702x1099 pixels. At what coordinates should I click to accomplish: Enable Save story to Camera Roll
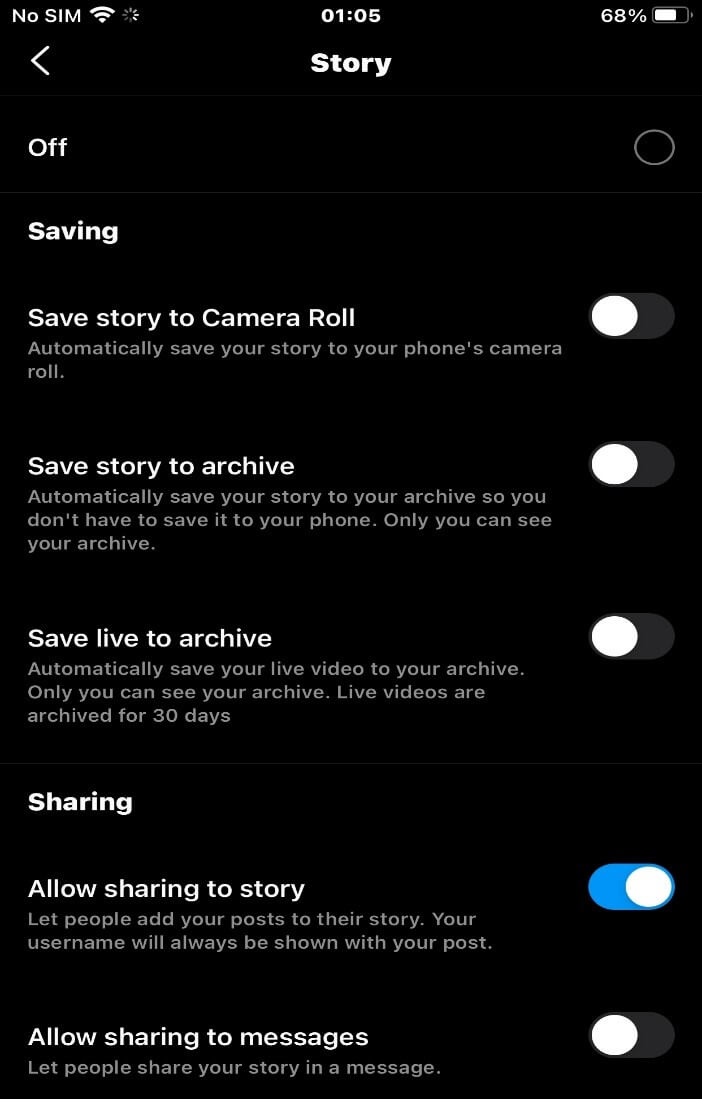point(631,317)
